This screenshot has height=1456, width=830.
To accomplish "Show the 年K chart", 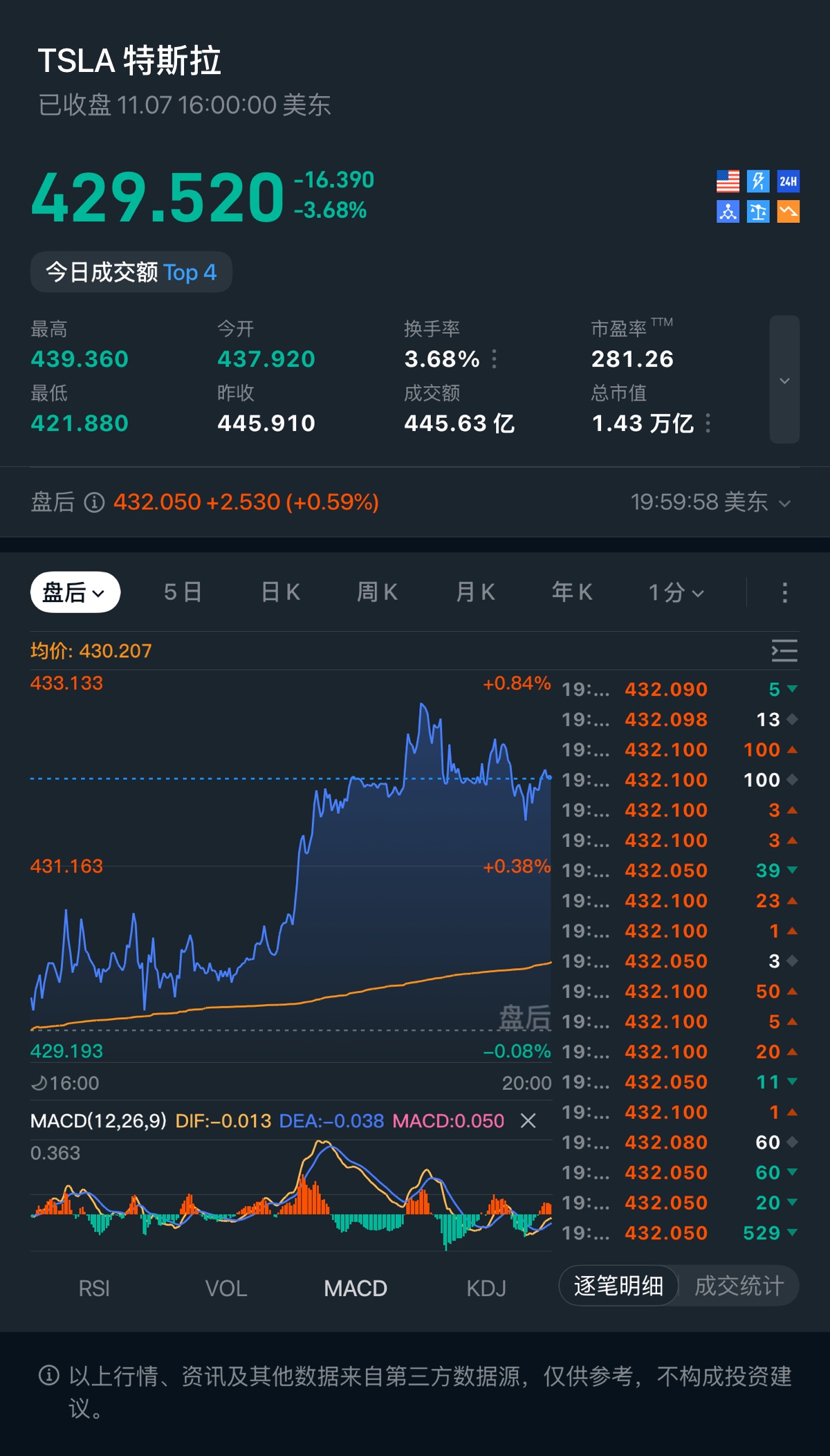I will pyautogui.click(x=572, y=592).
